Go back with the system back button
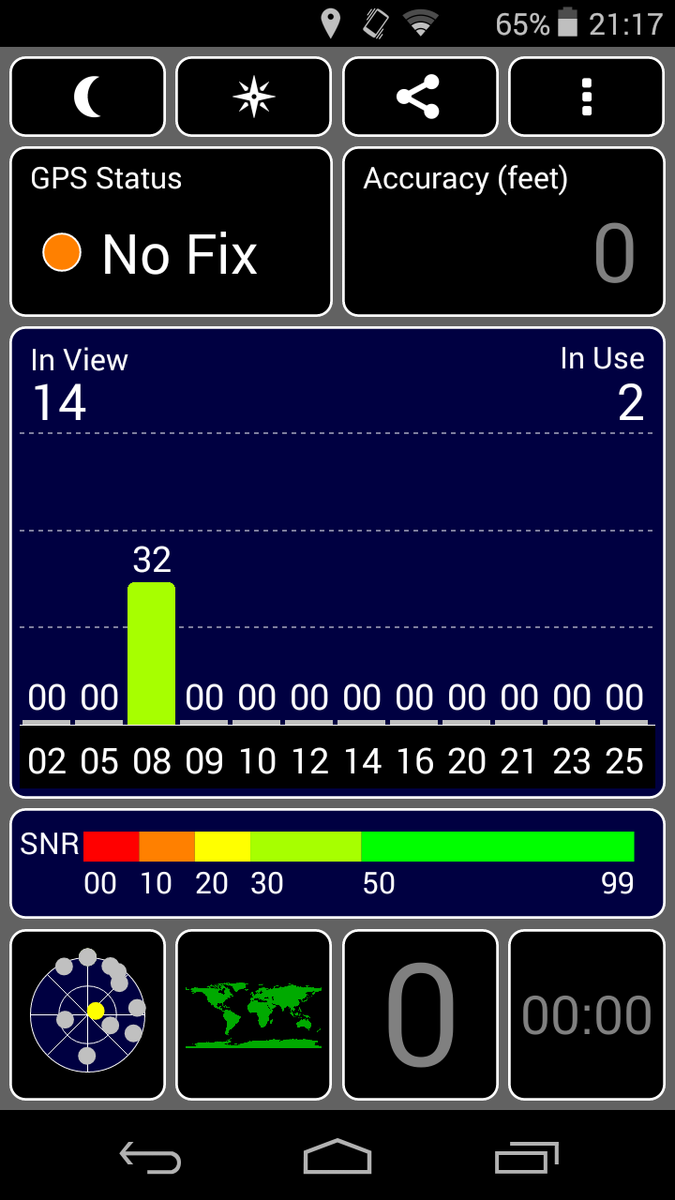675x1200 pixels. click(149, 1157)
